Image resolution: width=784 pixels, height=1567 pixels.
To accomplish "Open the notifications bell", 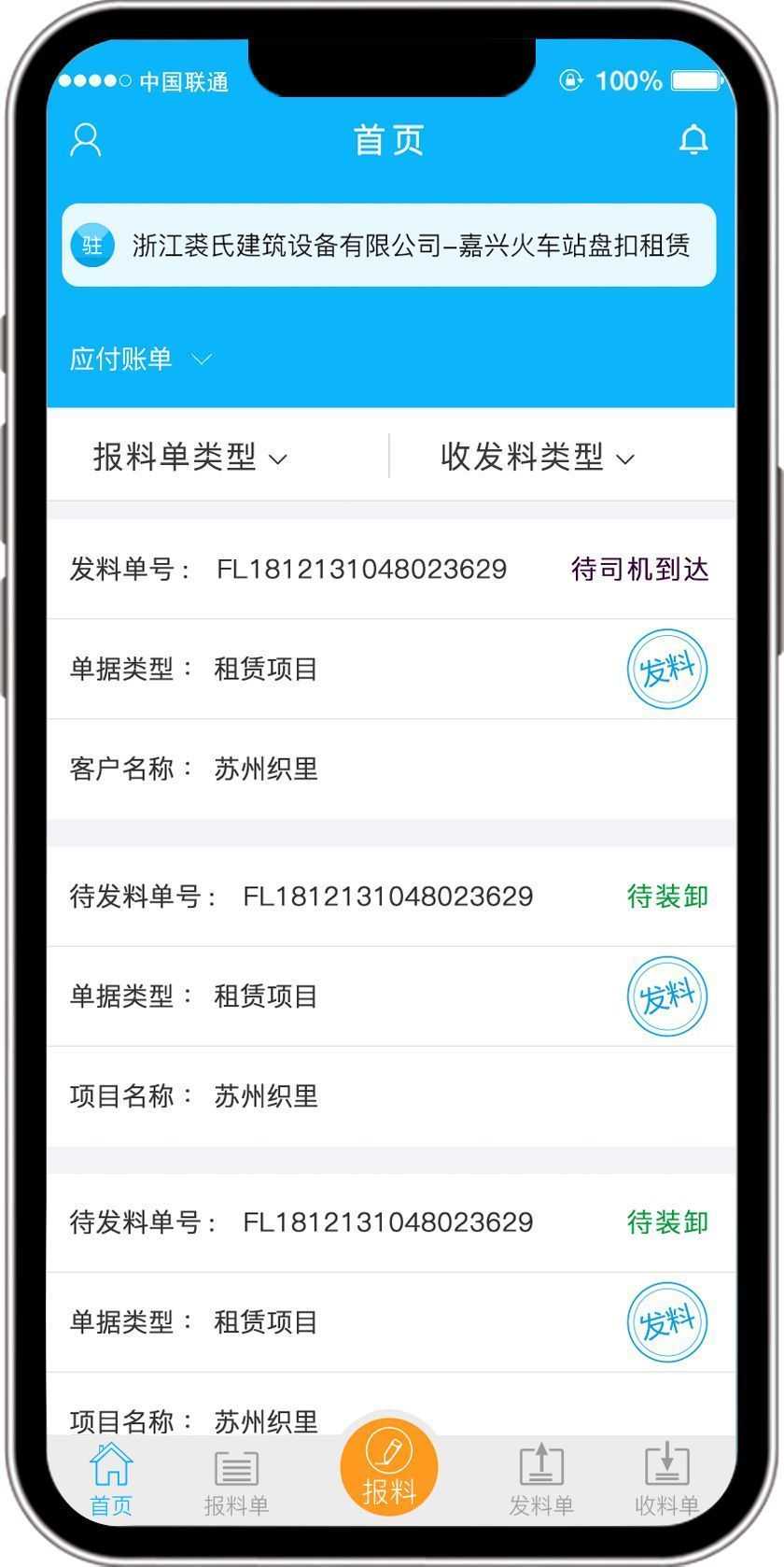I will (693, 141).
